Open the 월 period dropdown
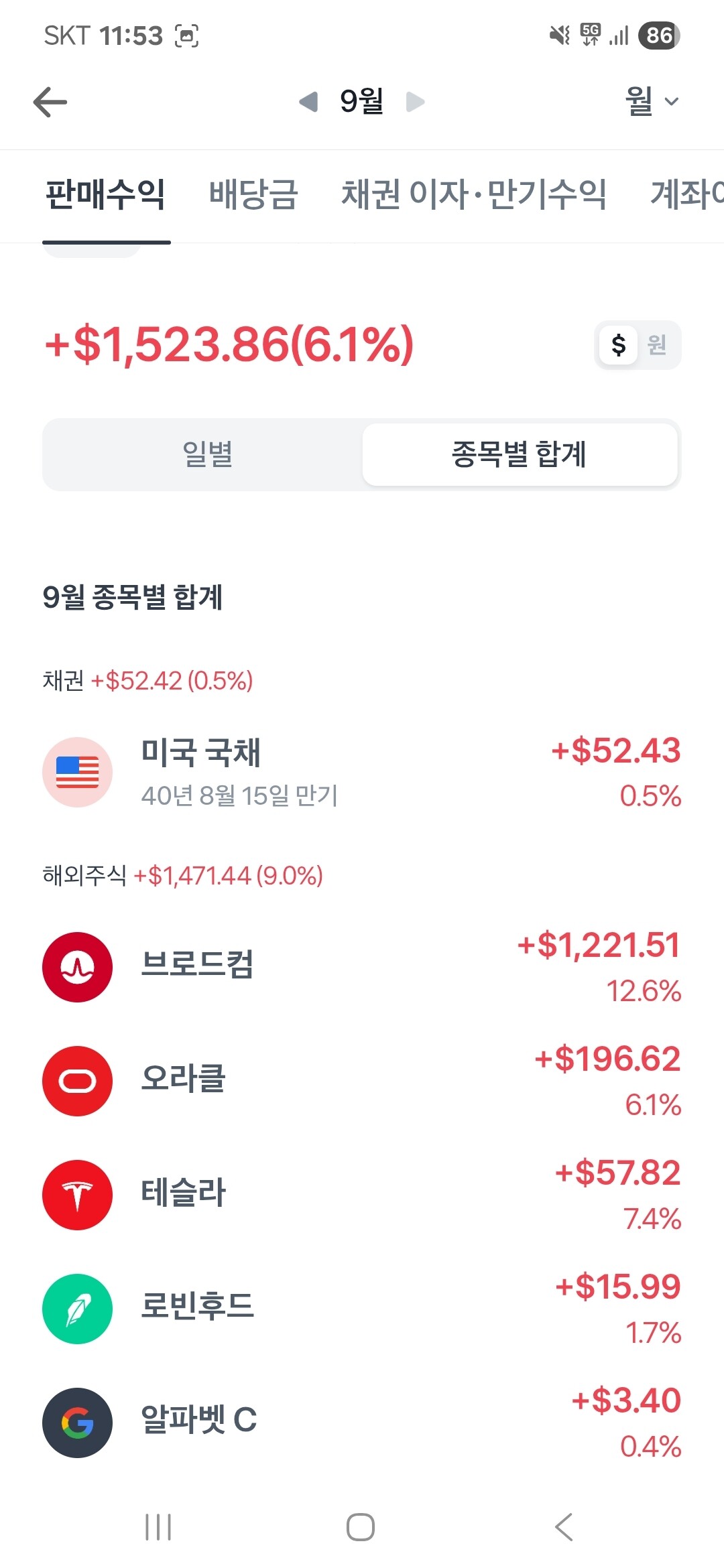Image resolution: width=724 pixels, height=1568 pixels. tap(652, 101)
